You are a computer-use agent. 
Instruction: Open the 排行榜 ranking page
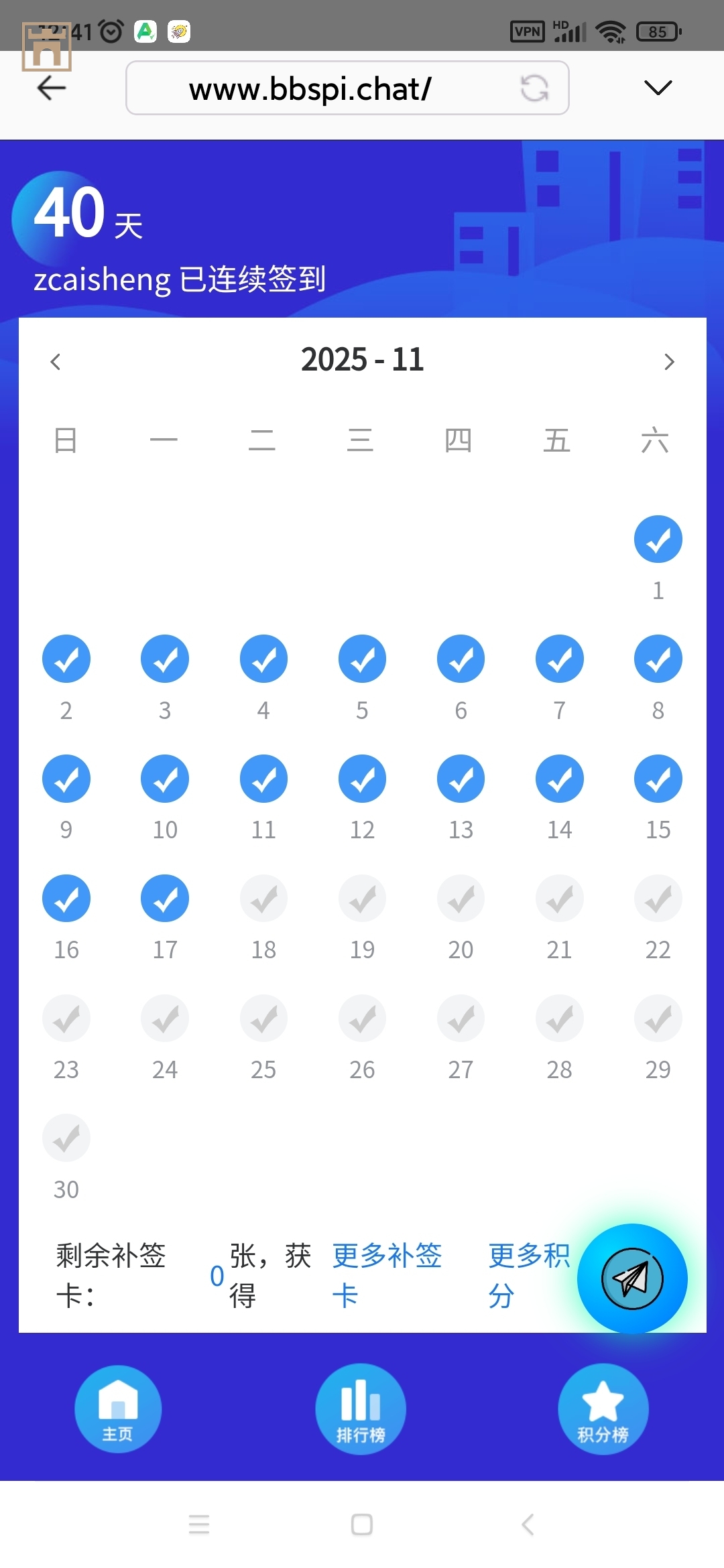(361, 1409)
